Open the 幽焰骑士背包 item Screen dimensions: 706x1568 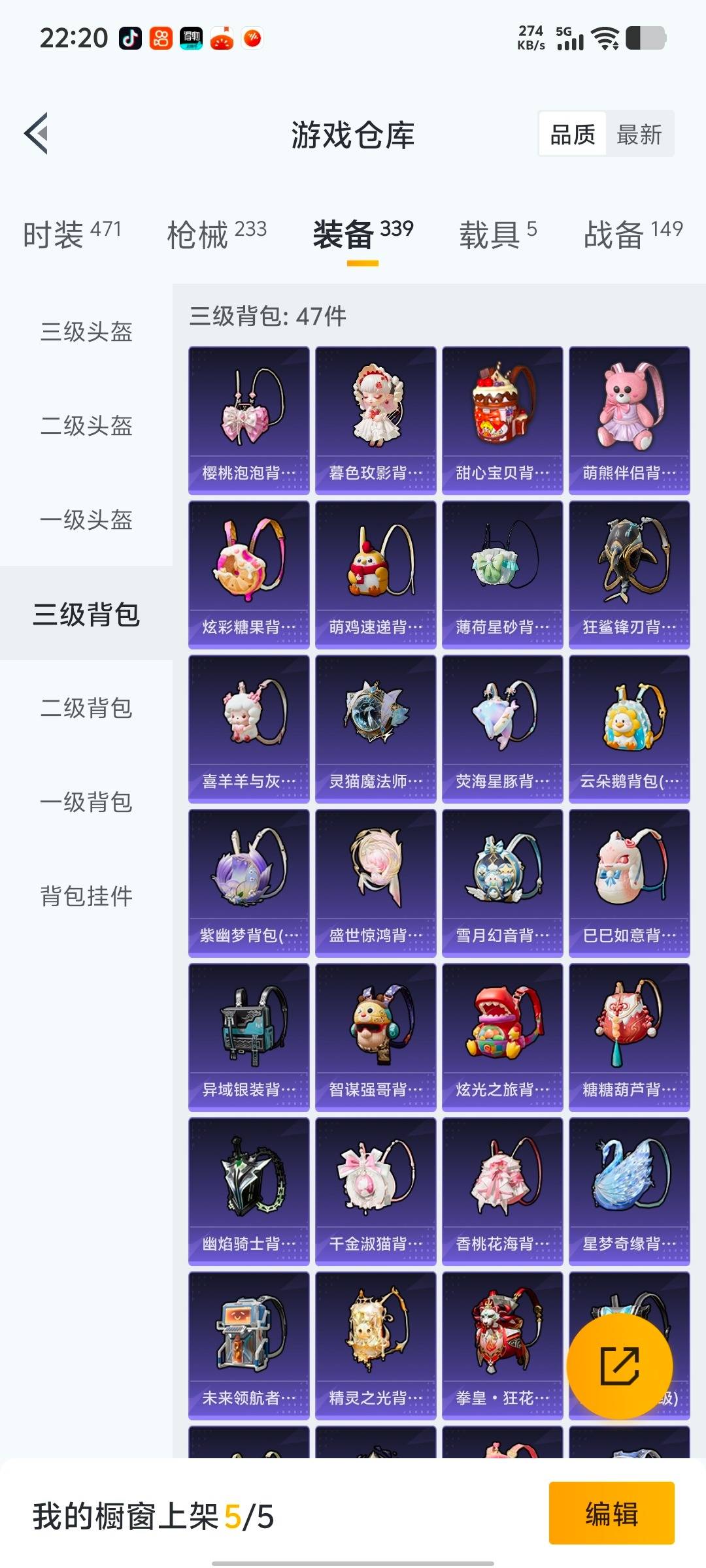[249, 1189]
